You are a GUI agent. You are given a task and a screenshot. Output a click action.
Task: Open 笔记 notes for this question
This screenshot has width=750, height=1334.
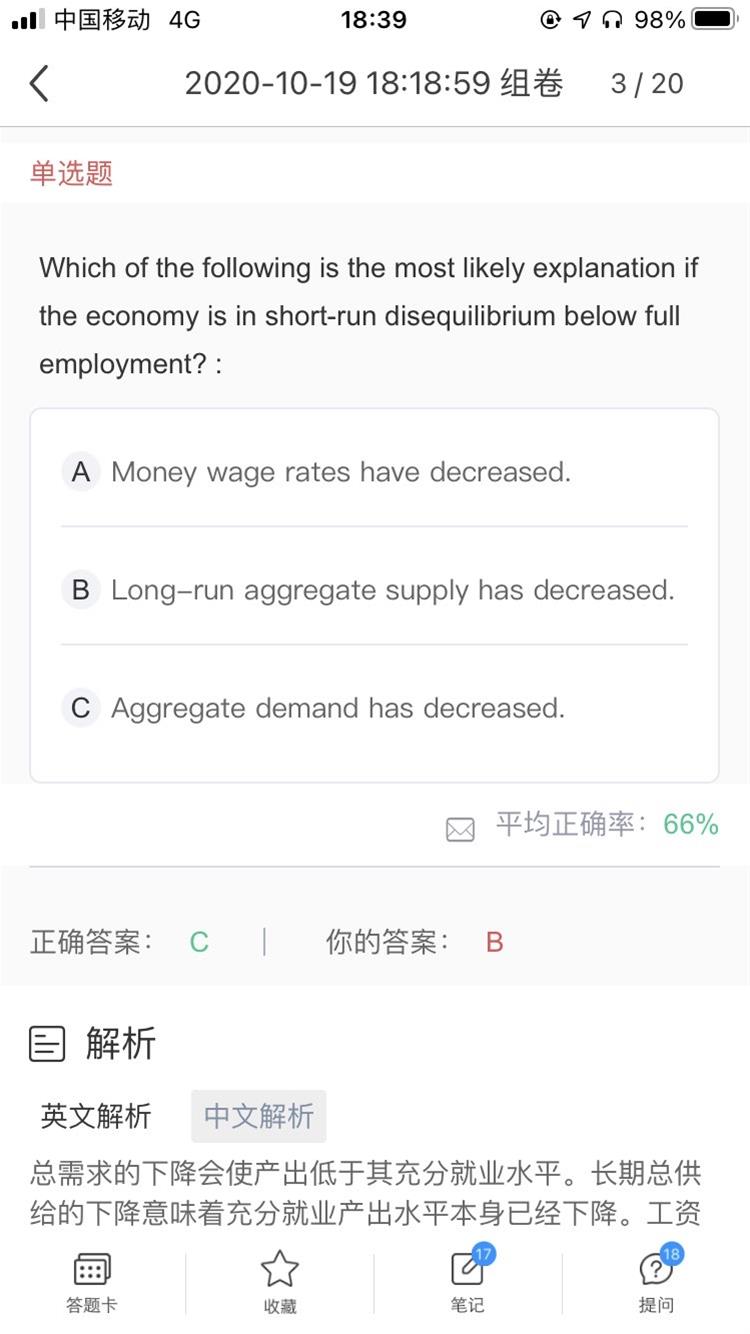click(x=467, y=1282)
